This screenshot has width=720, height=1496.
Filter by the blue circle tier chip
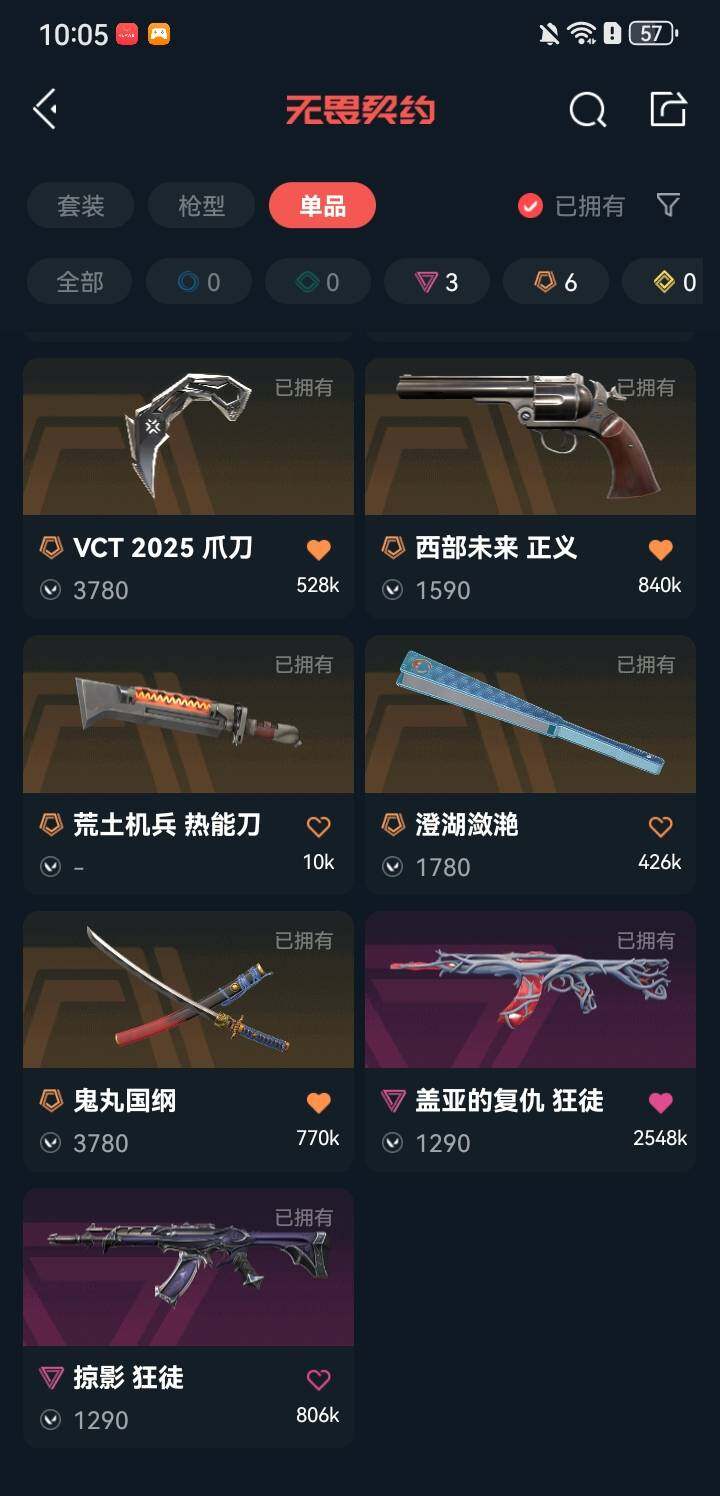(x=198, y=282)
